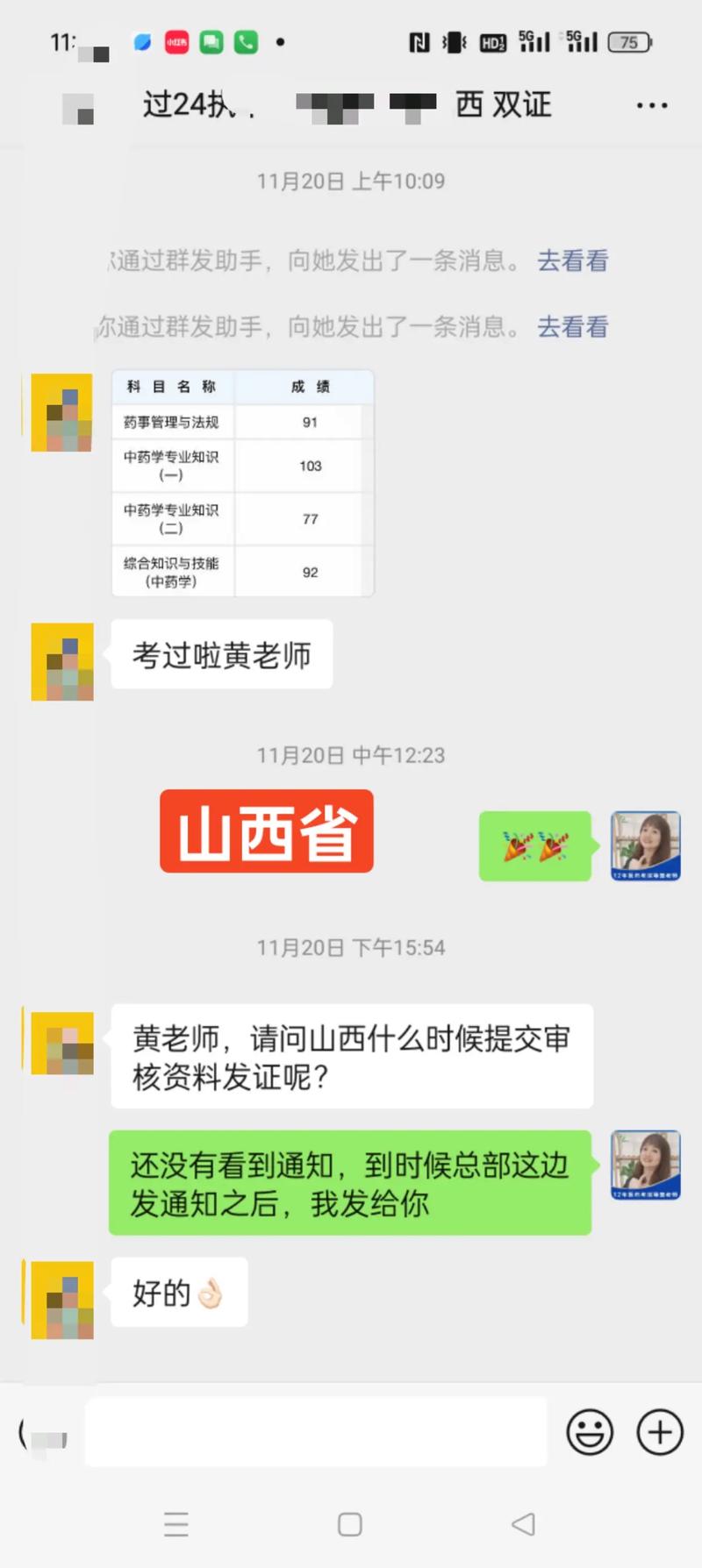Tap the 🎉 celebration emoji bubble
The height and width of the screenshot is (1568, 702).
[535, 845]
